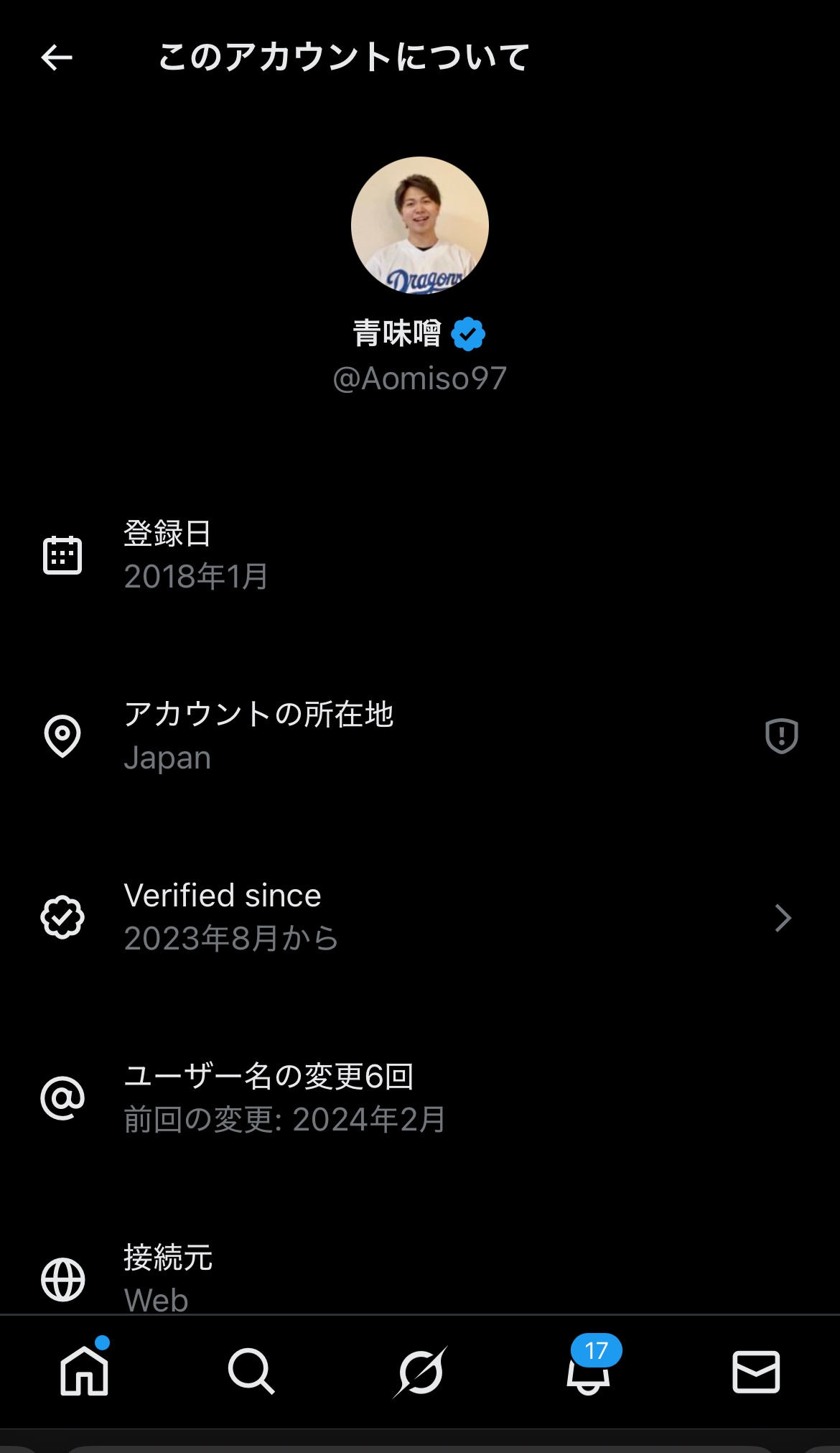View the 青味噌 profile picture
This screenshot has width=840, height=1453.
click(x=420, y=226)
